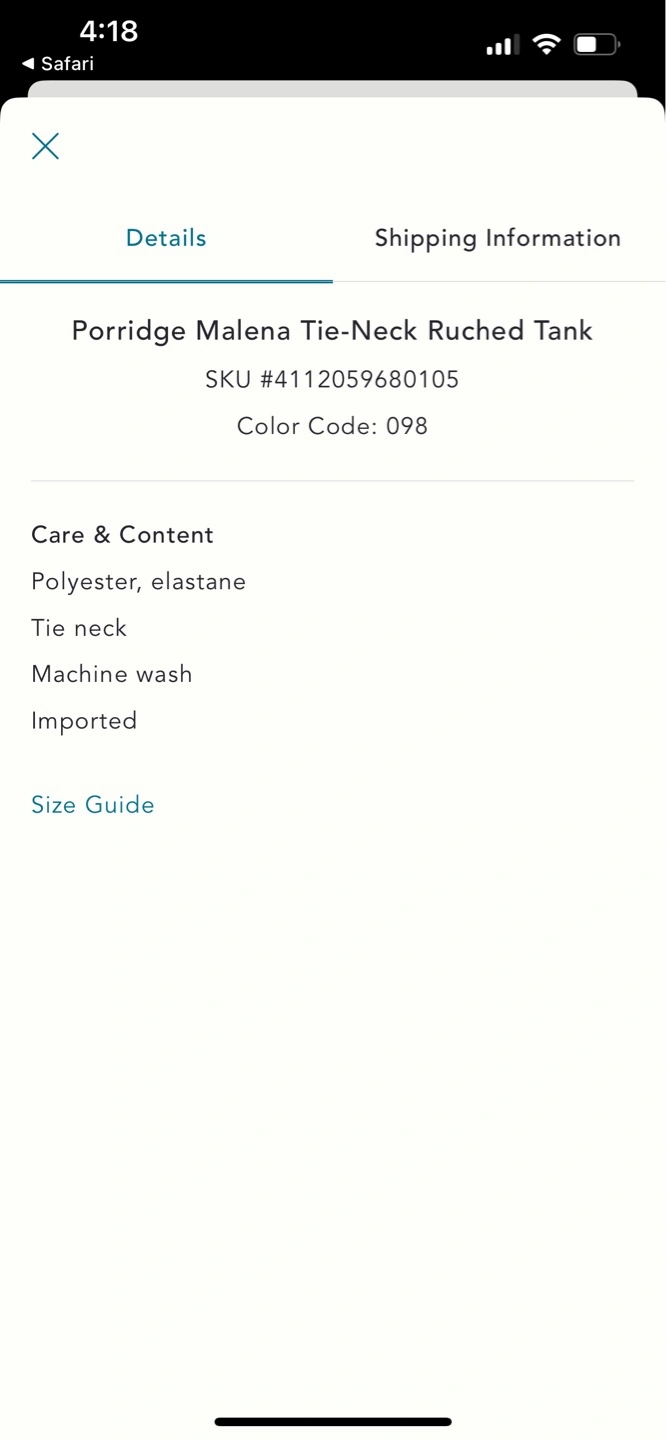Viewport: 666px width, 1440px height.
Task: Close the product details sheet
Action: pyautogui.click(x=45, y=146)
